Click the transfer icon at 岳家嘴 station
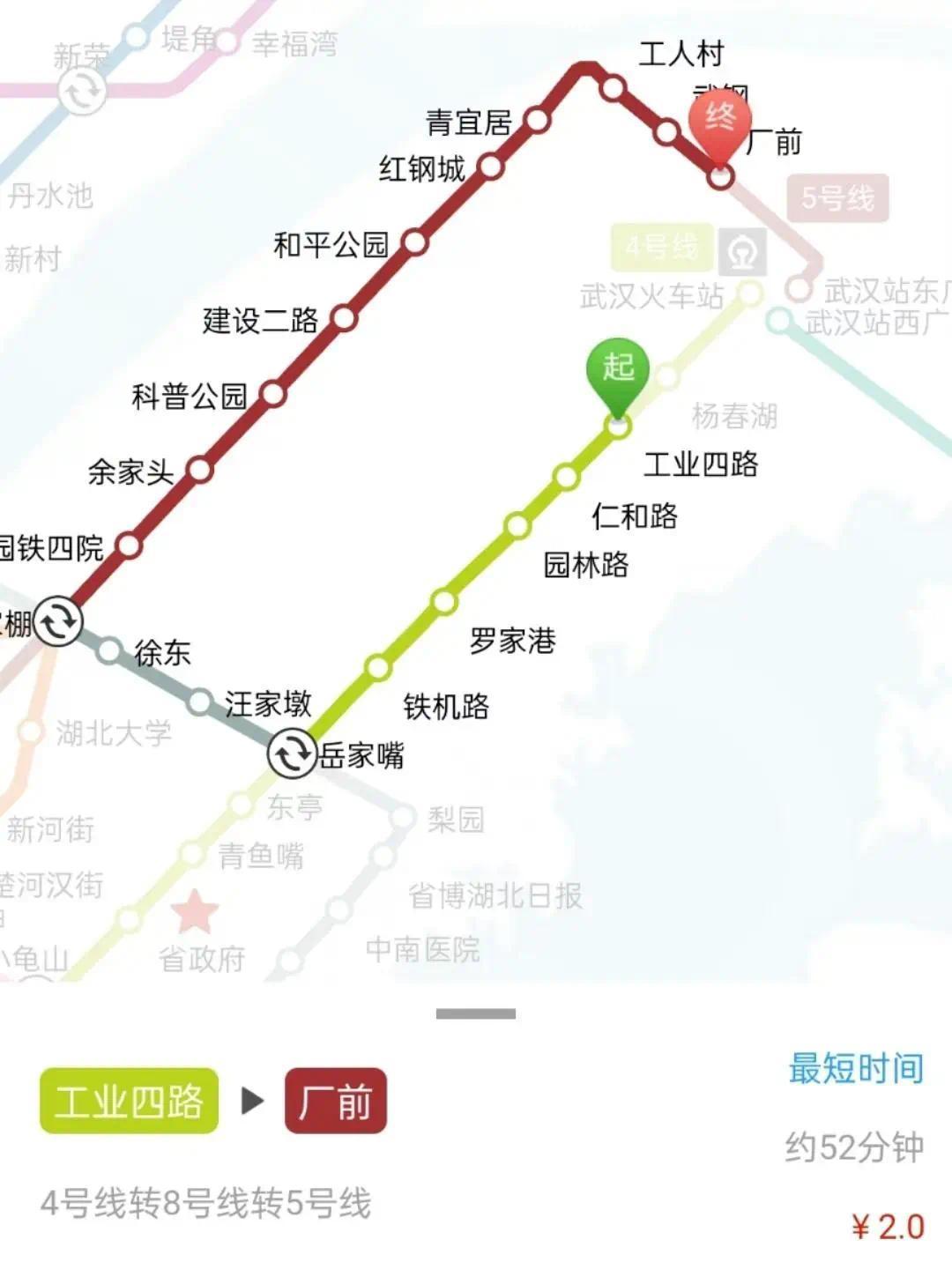The height and width of the screenshot is (1284, 952). [x=293, y=753]
